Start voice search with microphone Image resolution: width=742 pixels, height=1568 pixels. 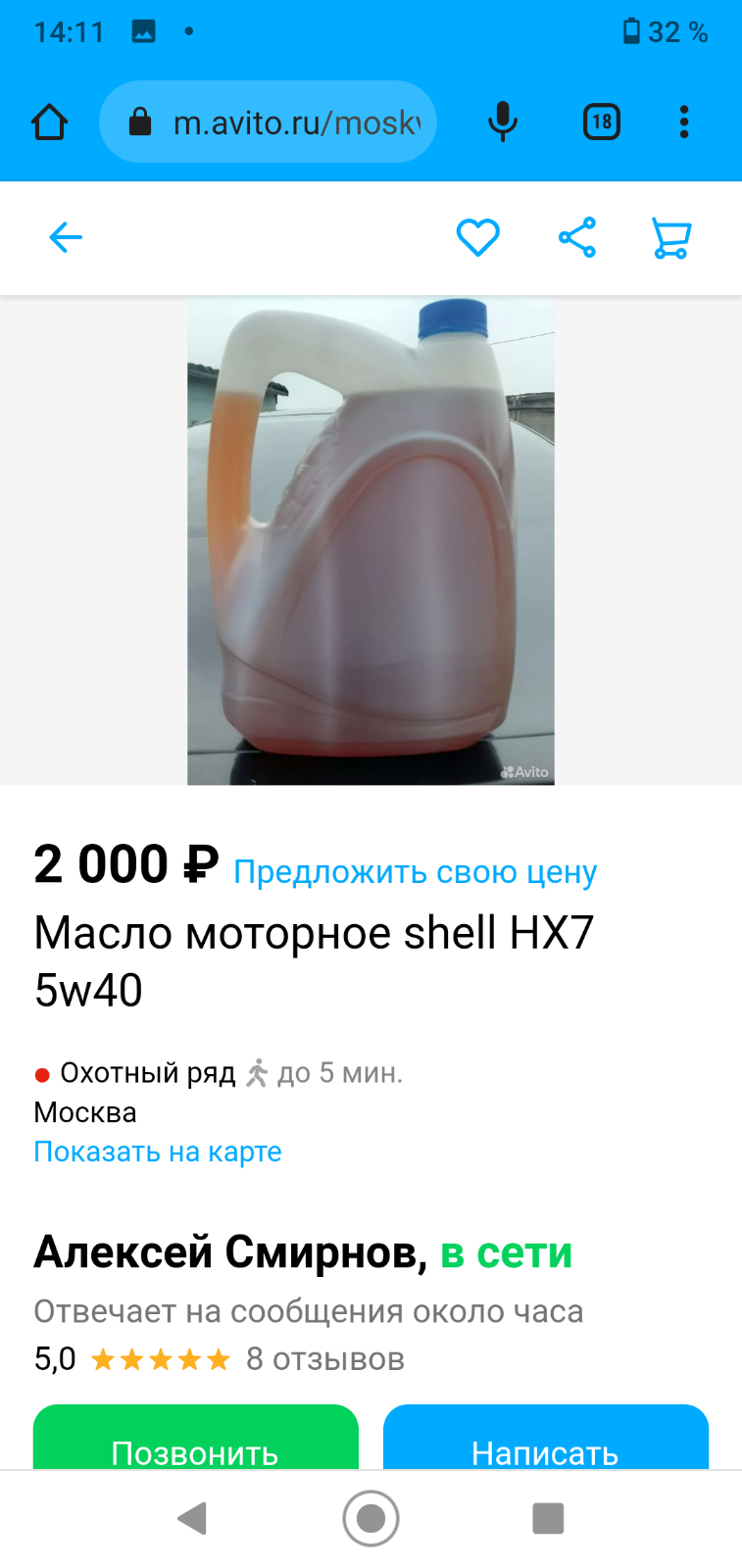[x=503, y=122]
